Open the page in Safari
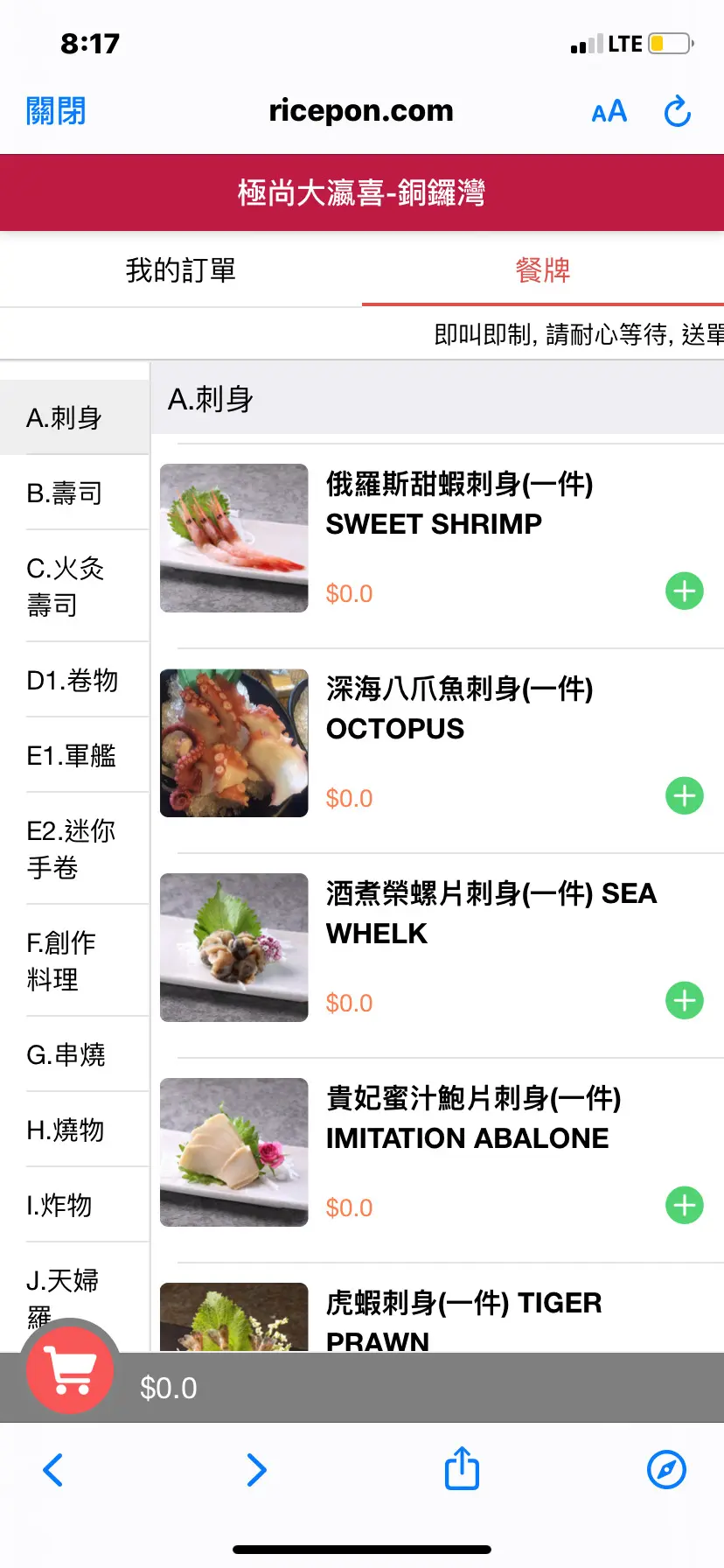724x1568 pixels. [666, 1470]
